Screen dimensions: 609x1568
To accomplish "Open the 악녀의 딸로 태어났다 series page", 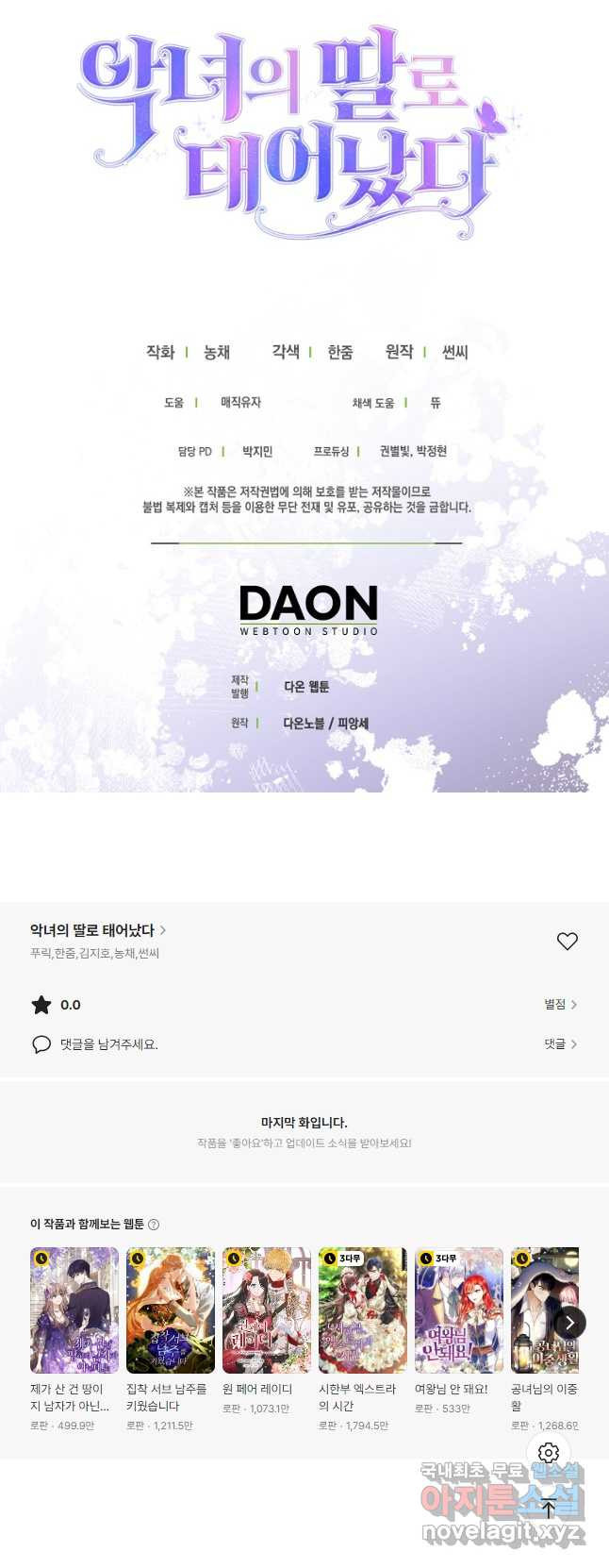I will pos(98,930).
